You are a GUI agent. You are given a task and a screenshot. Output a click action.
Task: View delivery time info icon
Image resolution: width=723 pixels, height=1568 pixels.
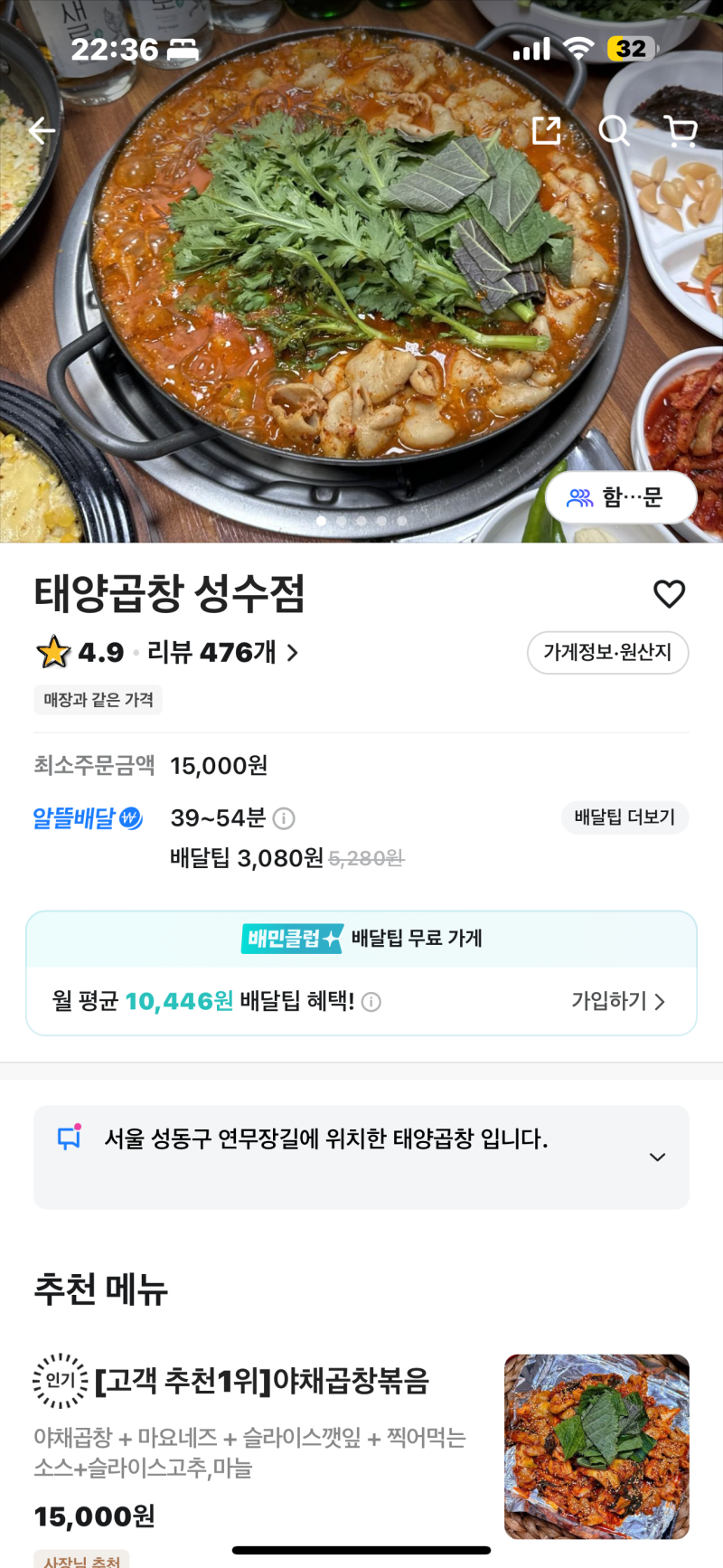coord(284,818)
